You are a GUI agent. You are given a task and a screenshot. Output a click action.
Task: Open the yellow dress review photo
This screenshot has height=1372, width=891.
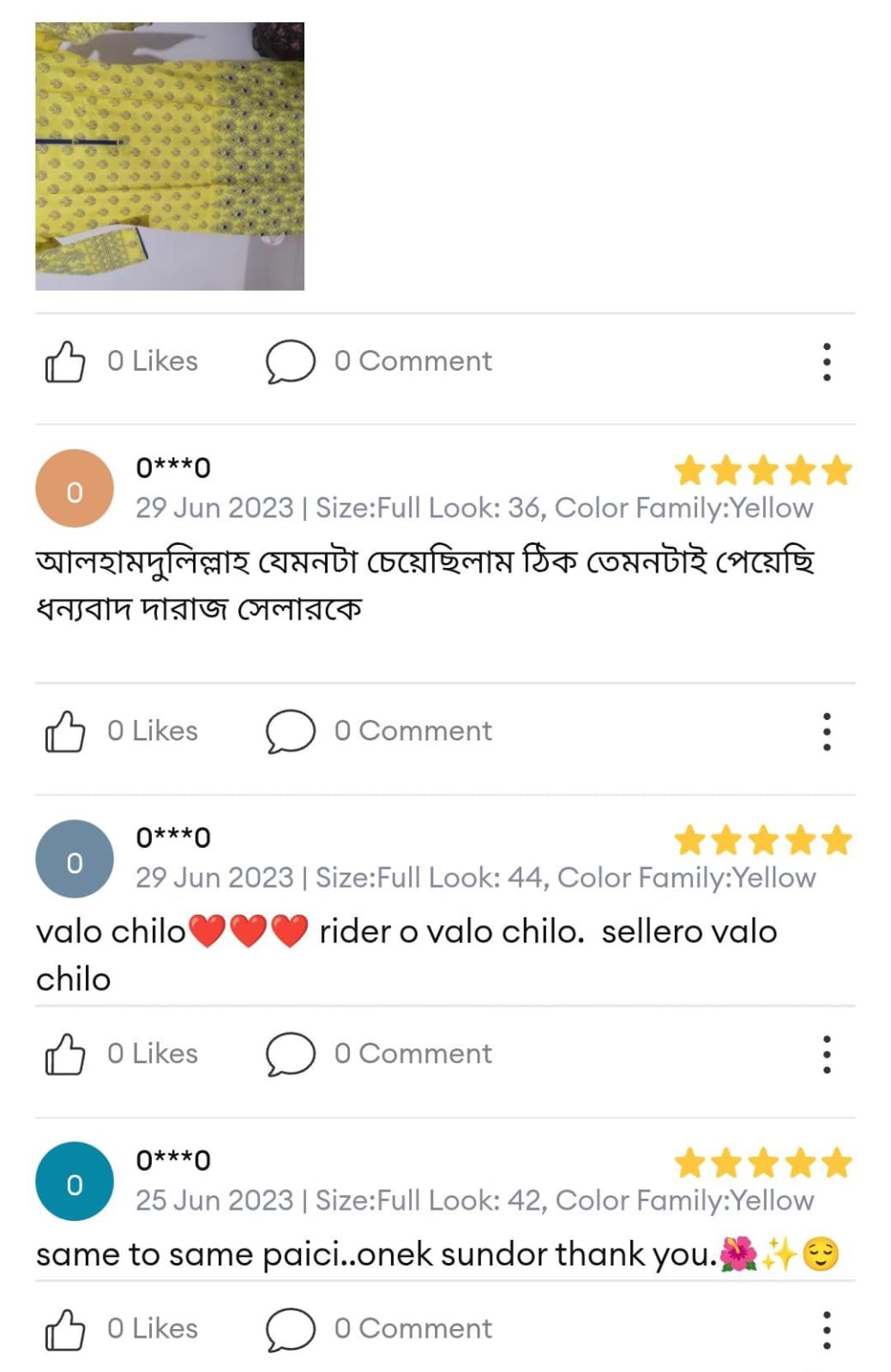170,156
